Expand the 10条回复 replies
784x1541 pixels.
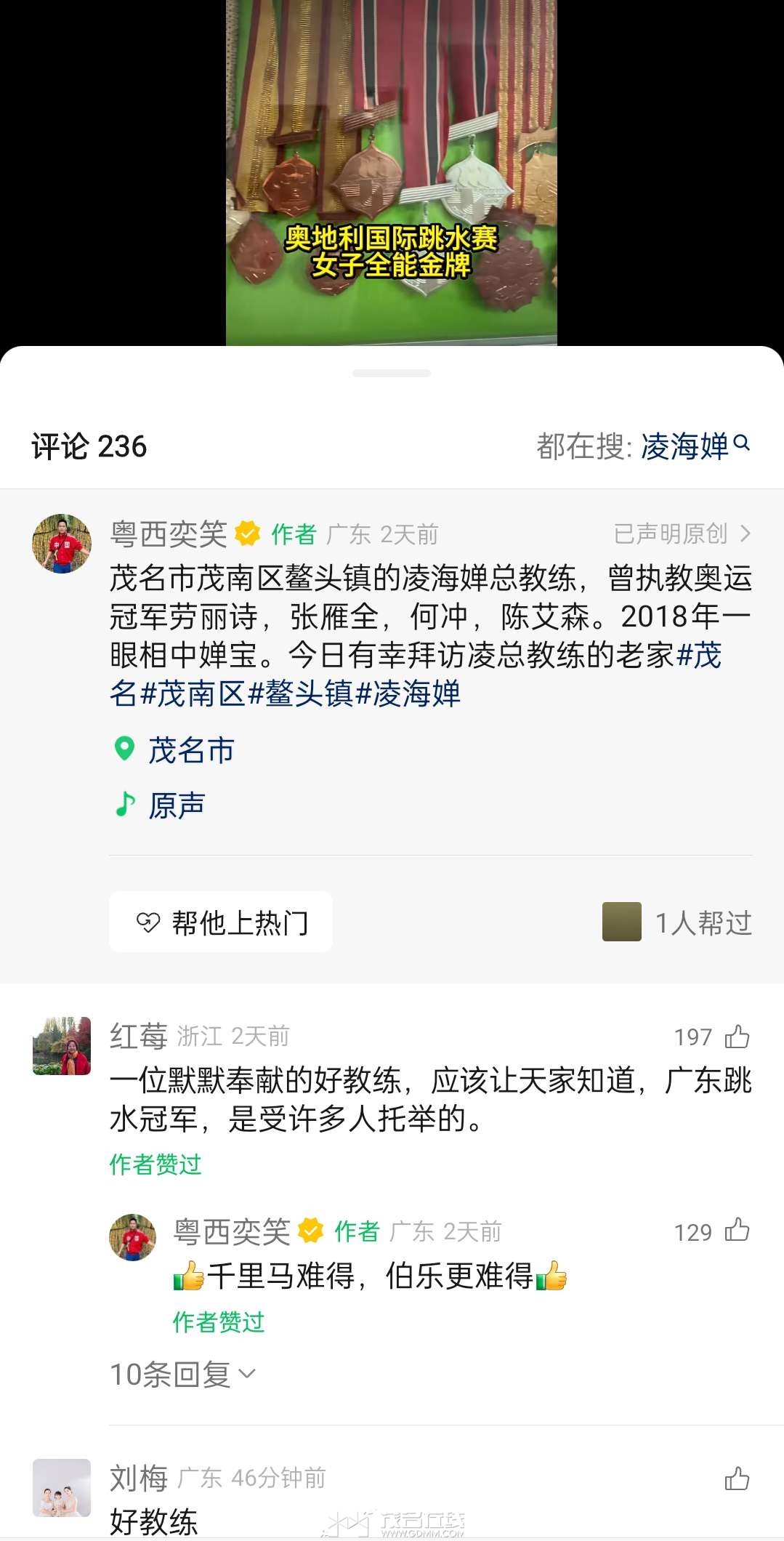pos(182,1375)
